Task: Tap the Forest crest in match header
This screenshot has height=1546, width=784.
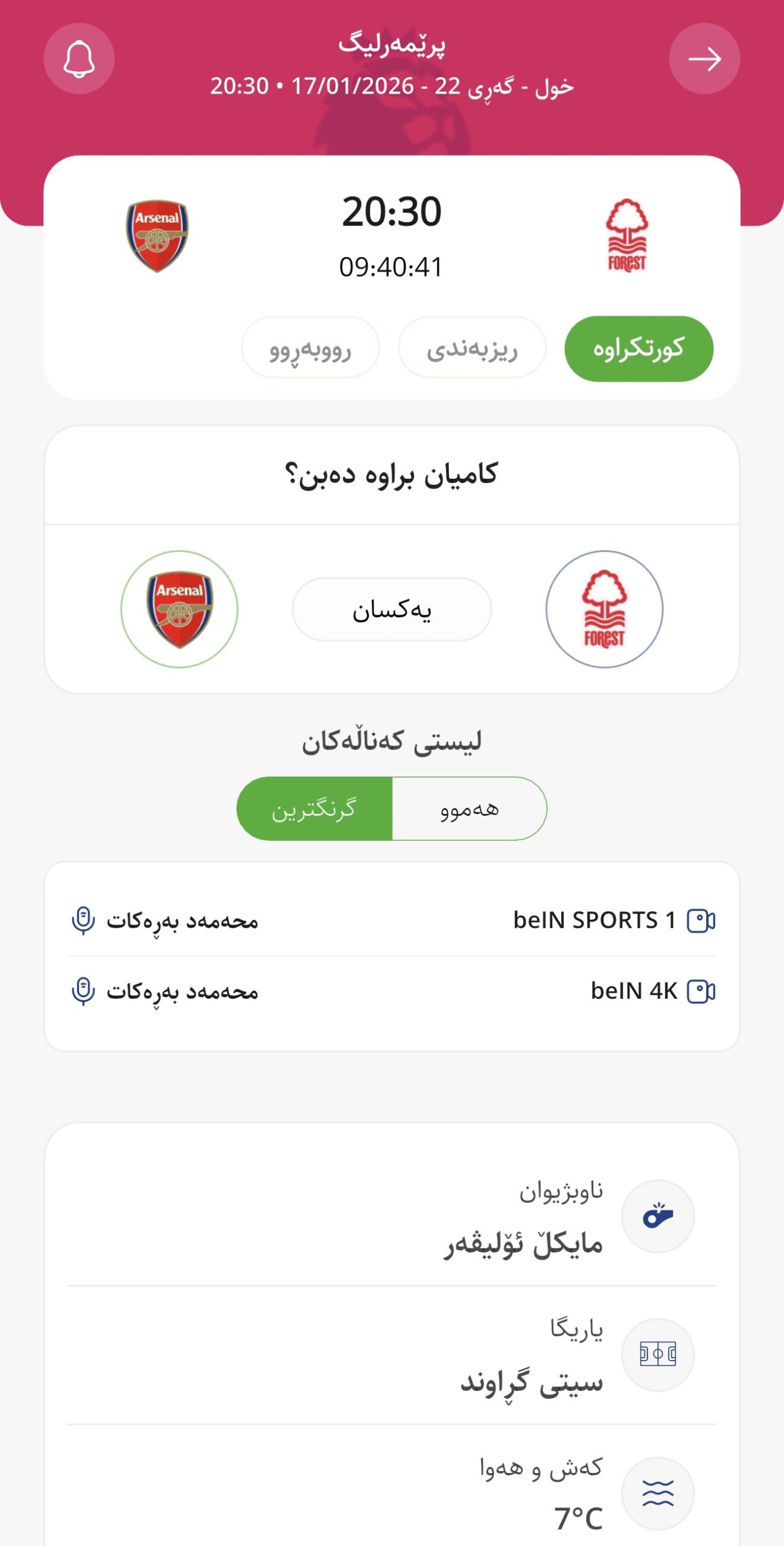Action: point(626,236)
